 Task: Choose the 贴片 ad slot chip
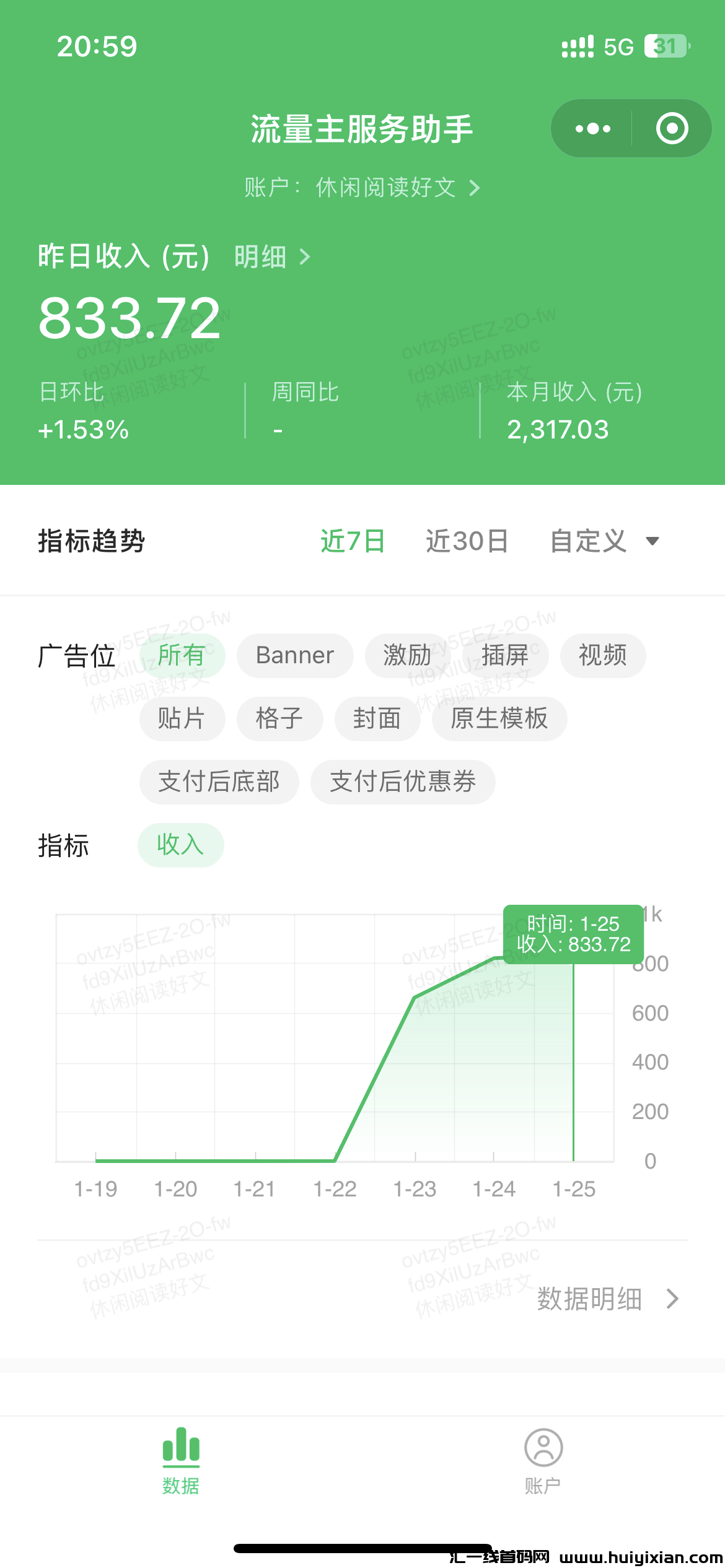(x=182, y=718)
